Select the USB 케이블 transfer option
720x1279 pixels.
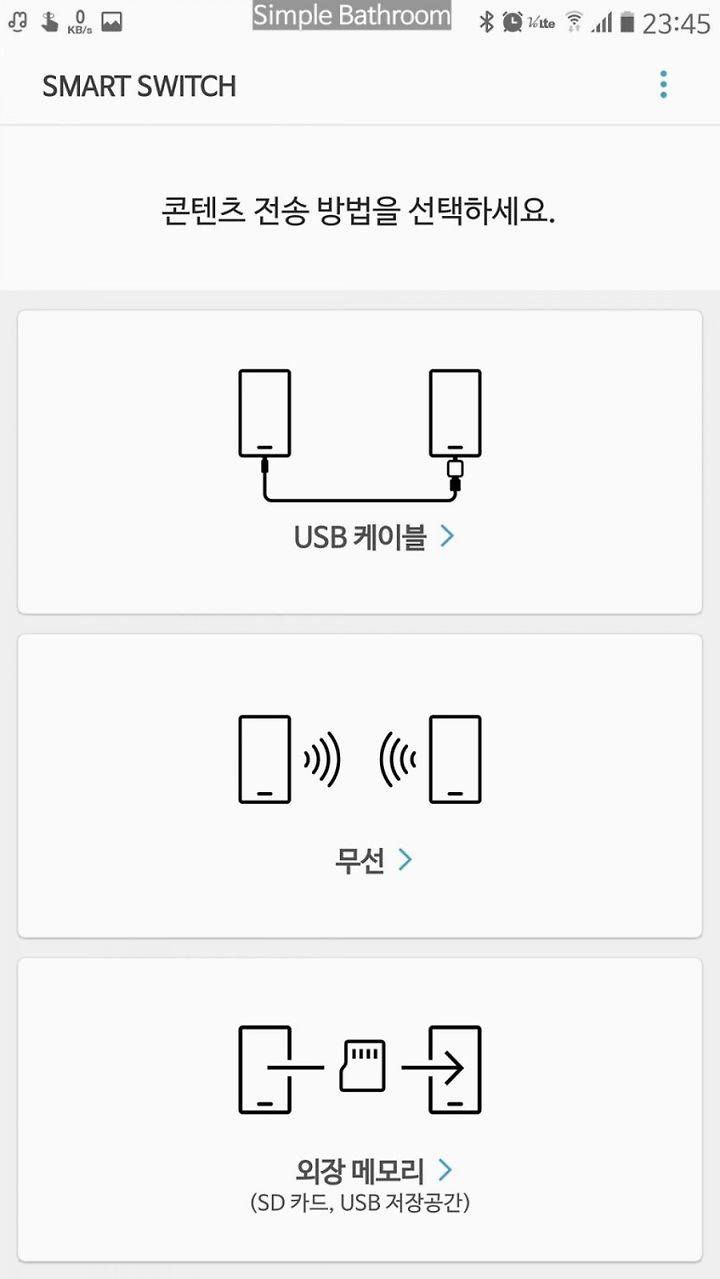pos(360,462)
